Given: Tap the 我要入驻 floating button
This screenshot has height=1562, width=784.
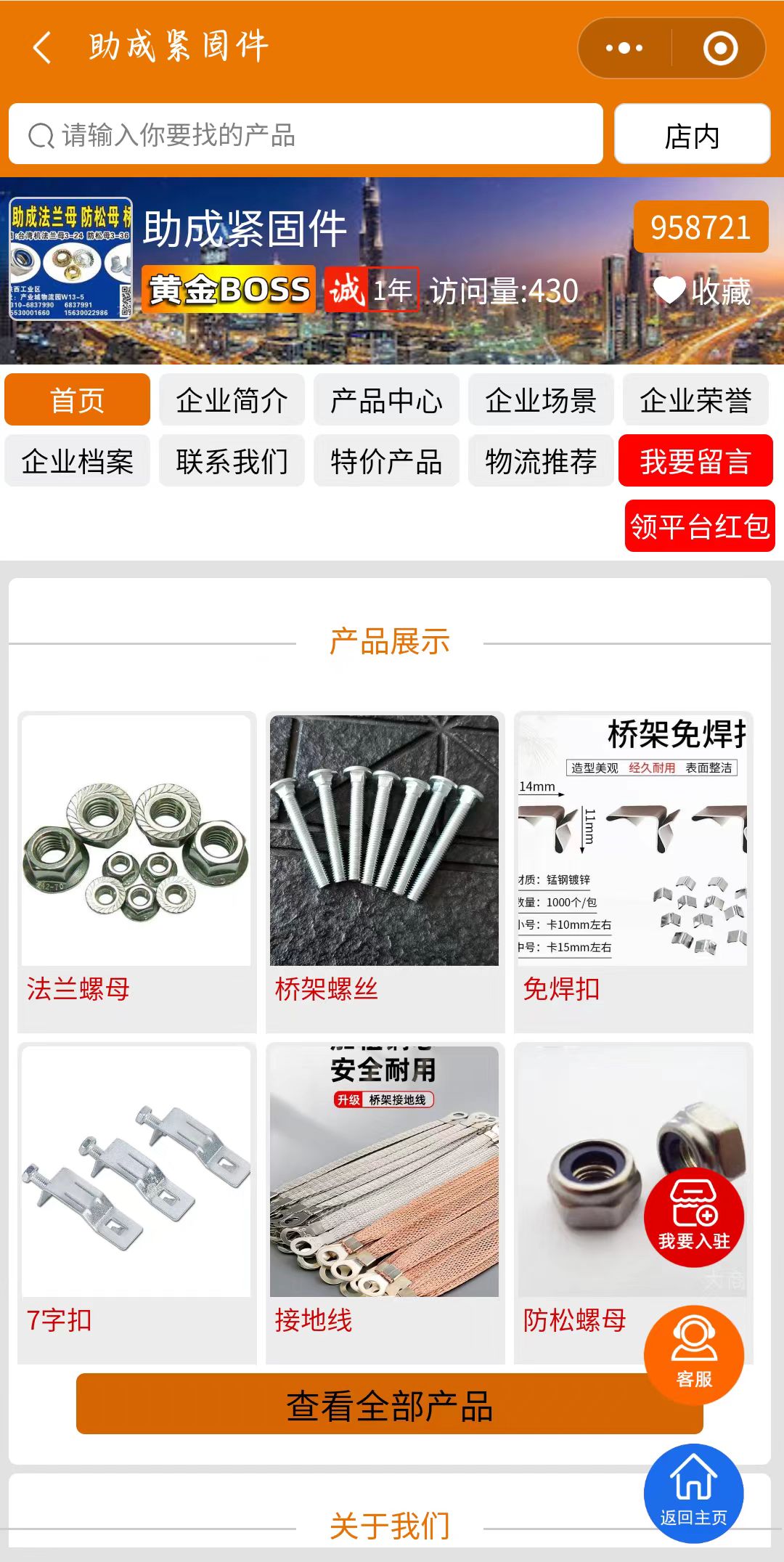Looking at the screenshot, I should (693, 1218).
